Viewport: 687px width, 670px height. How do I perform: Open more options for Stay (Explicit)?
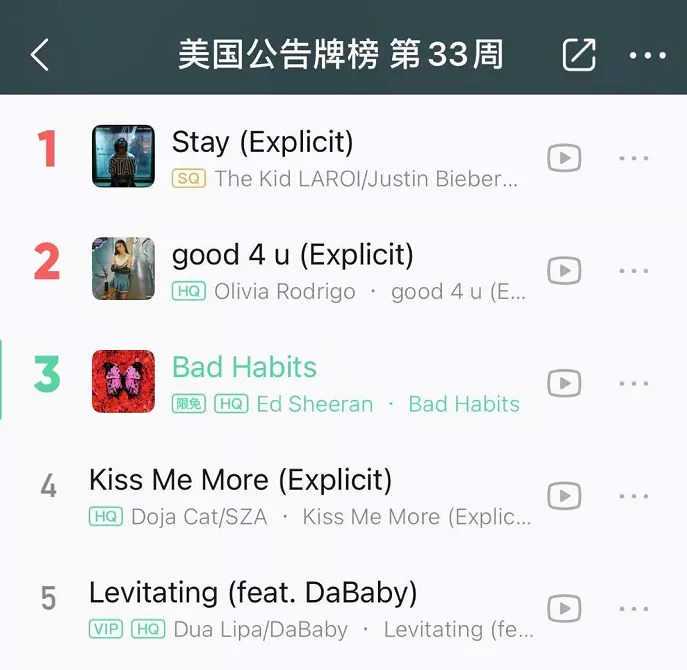(x=634, y=158)
